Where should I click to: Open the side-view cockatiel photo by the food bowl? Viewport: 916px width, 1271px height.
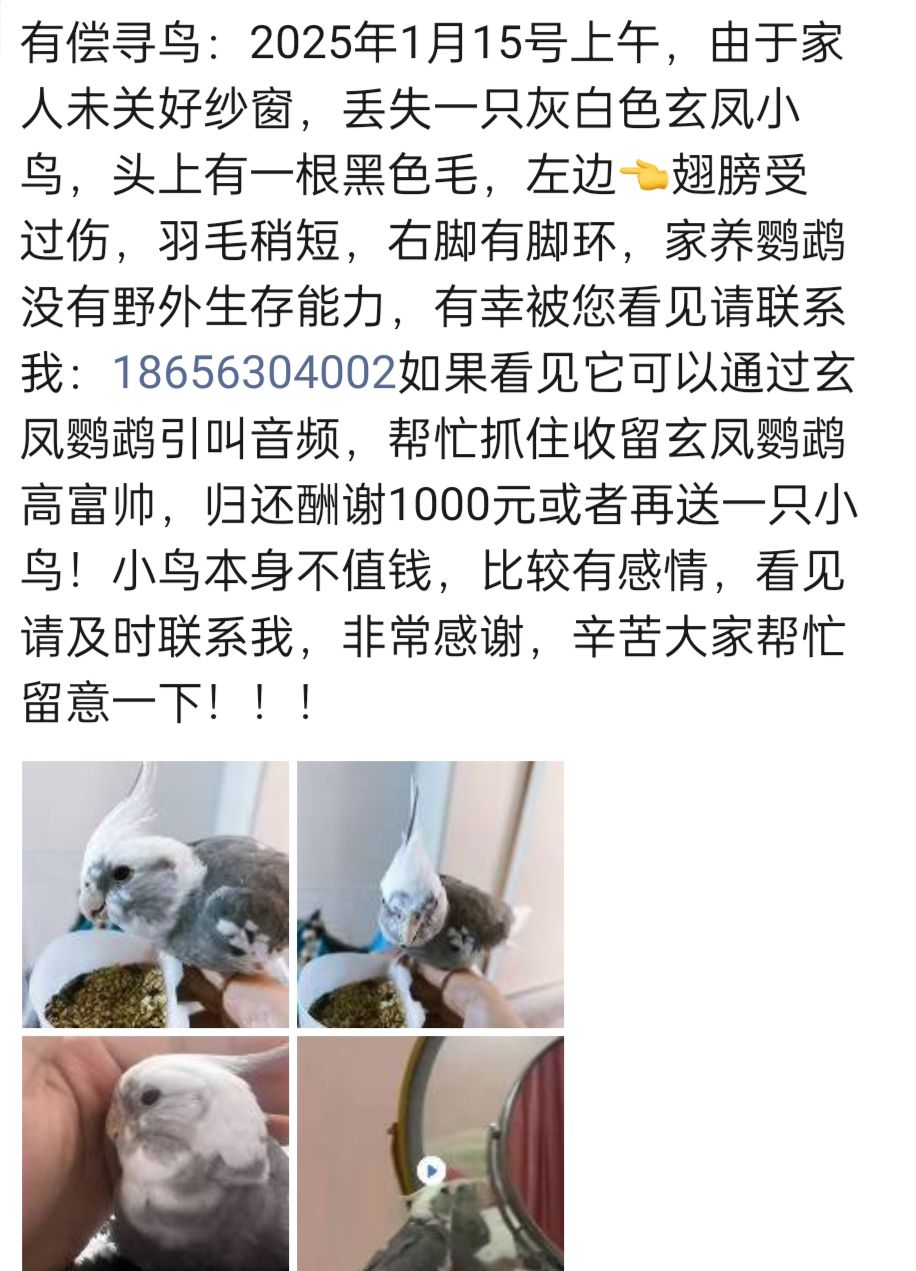click(x=155, y=894)
